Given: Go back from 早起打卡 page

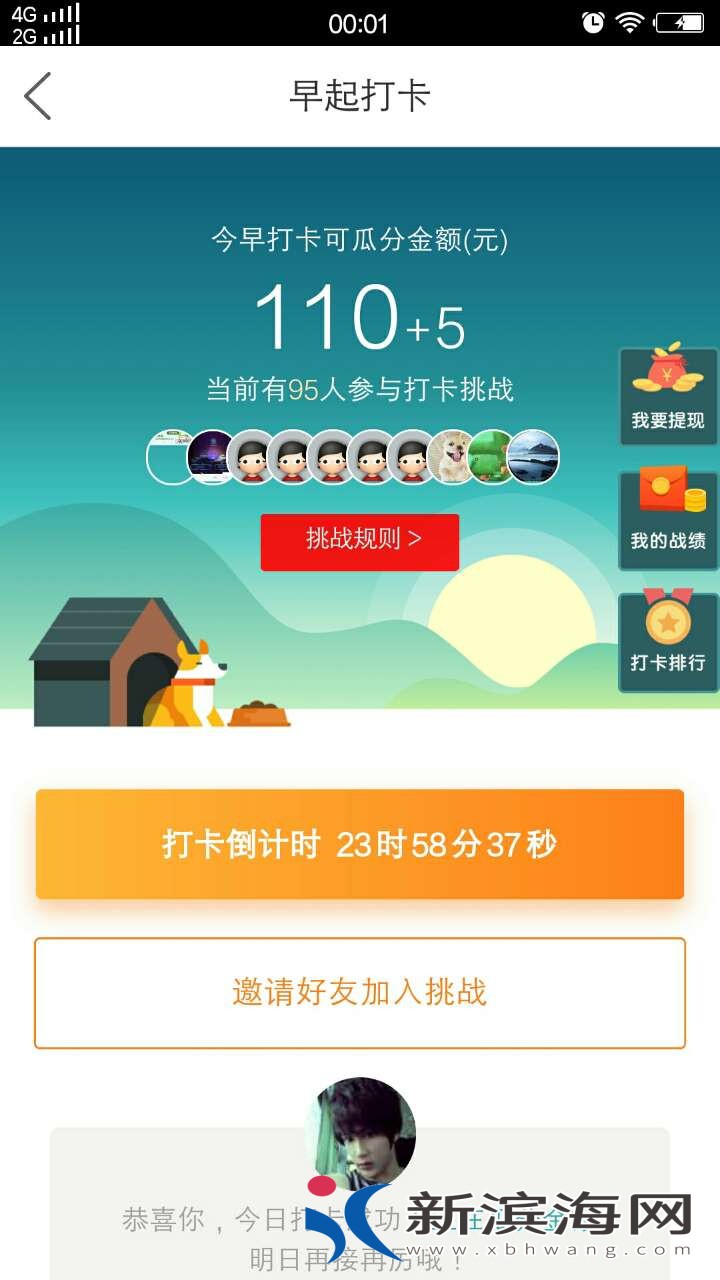Looking at the screenshot, I should click(38, 96).
